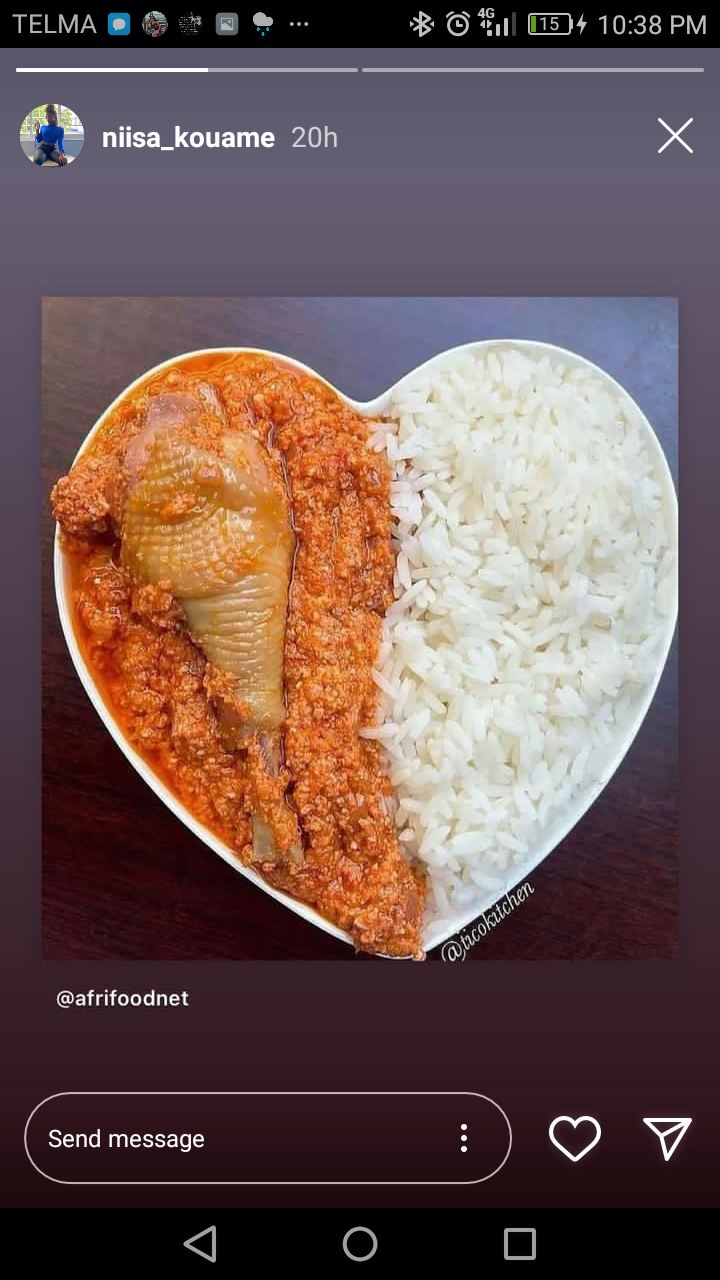Image resolution: width=720 pixels, height=1280 pixels.
Task: Like this story with the heart
Action: (x=575, y=1138)
